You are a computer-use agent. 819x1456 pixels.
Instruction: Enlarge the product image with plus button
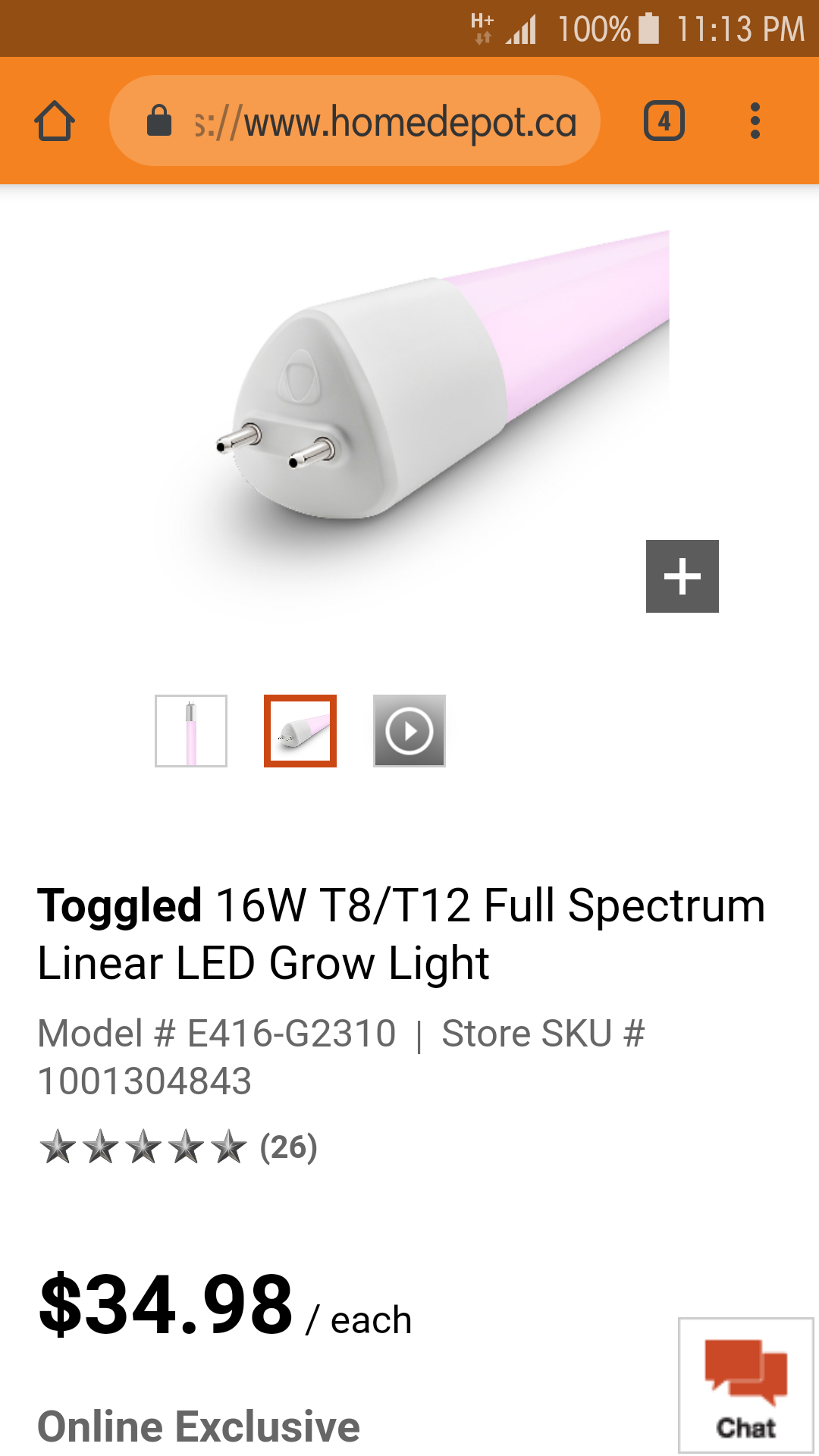(x=682, y=576)
